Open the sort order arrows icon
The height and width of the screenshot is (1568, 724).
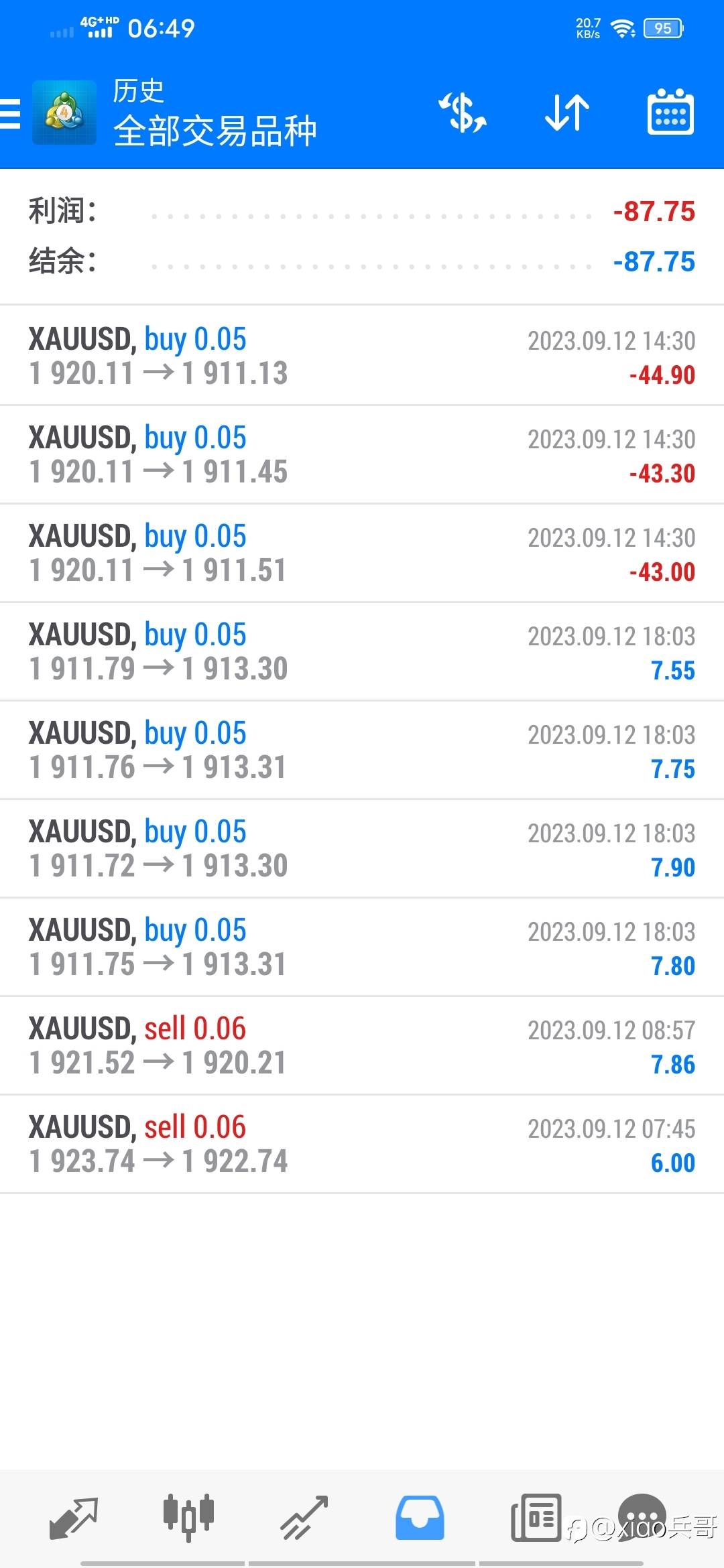pos(567,113)
